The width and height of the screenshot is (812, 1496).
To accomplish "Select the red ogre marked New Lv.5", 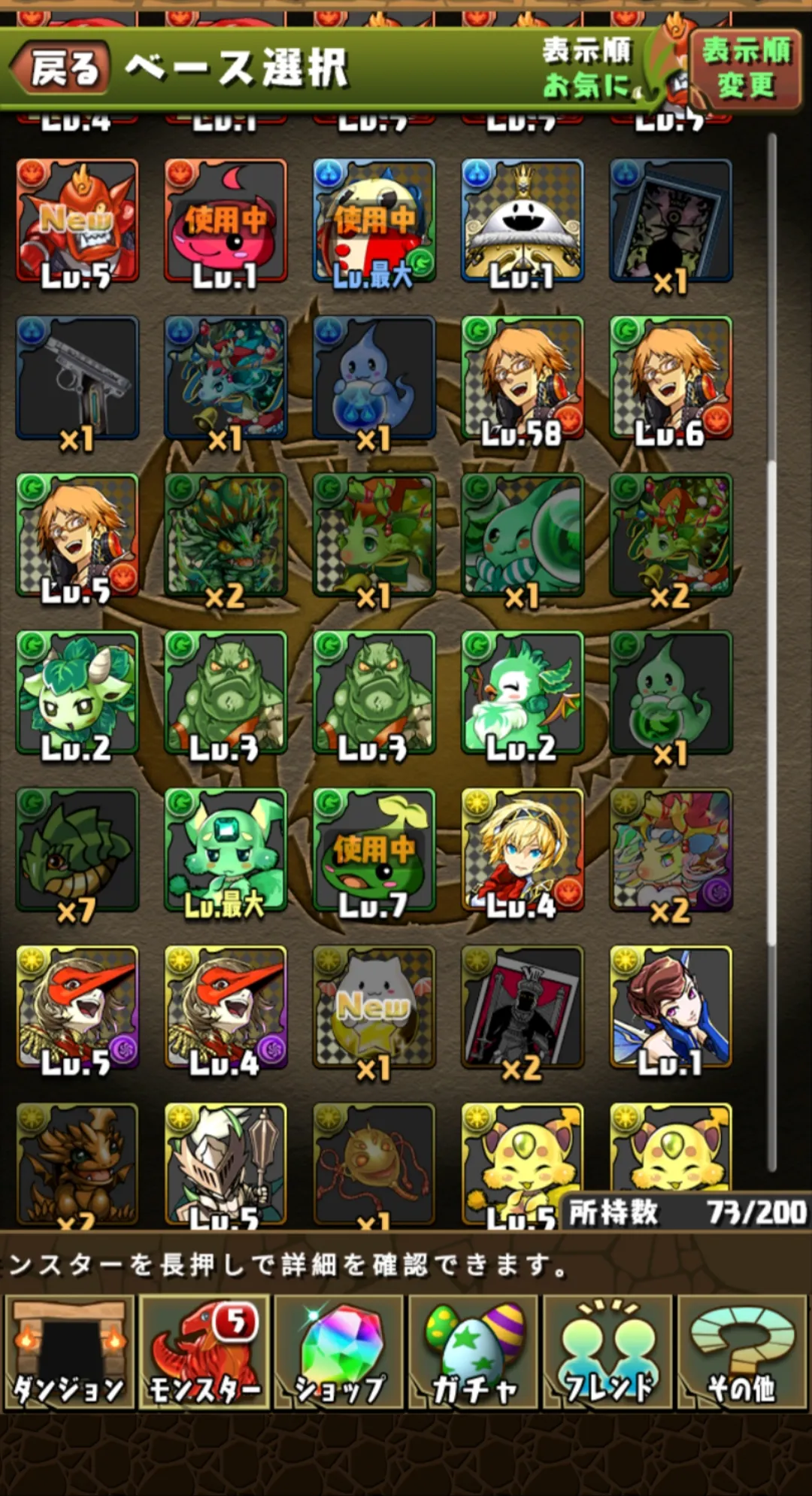I will [77, 220].
